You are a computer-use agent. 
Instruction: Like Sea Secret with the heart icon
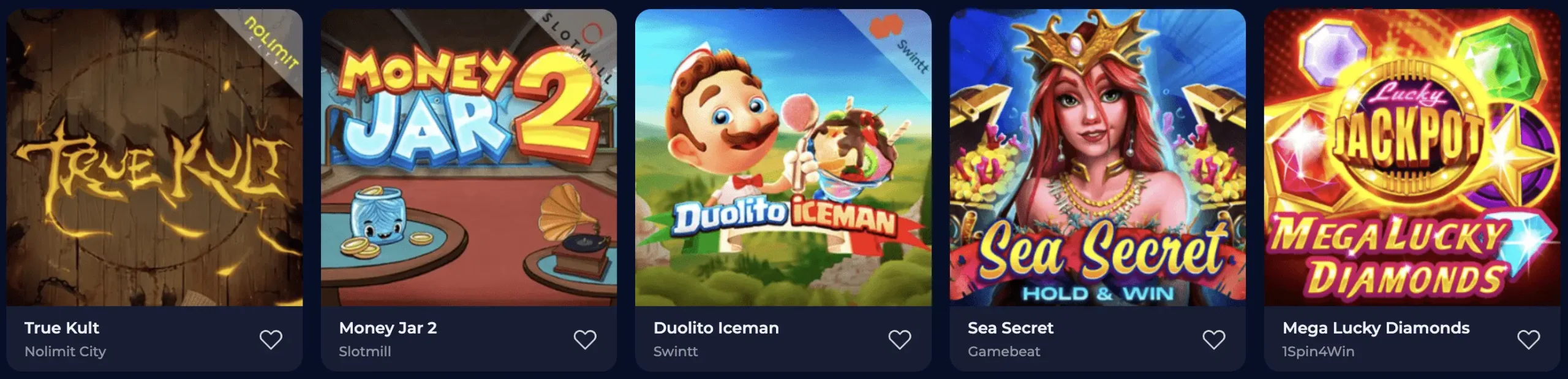point(1214,339)
